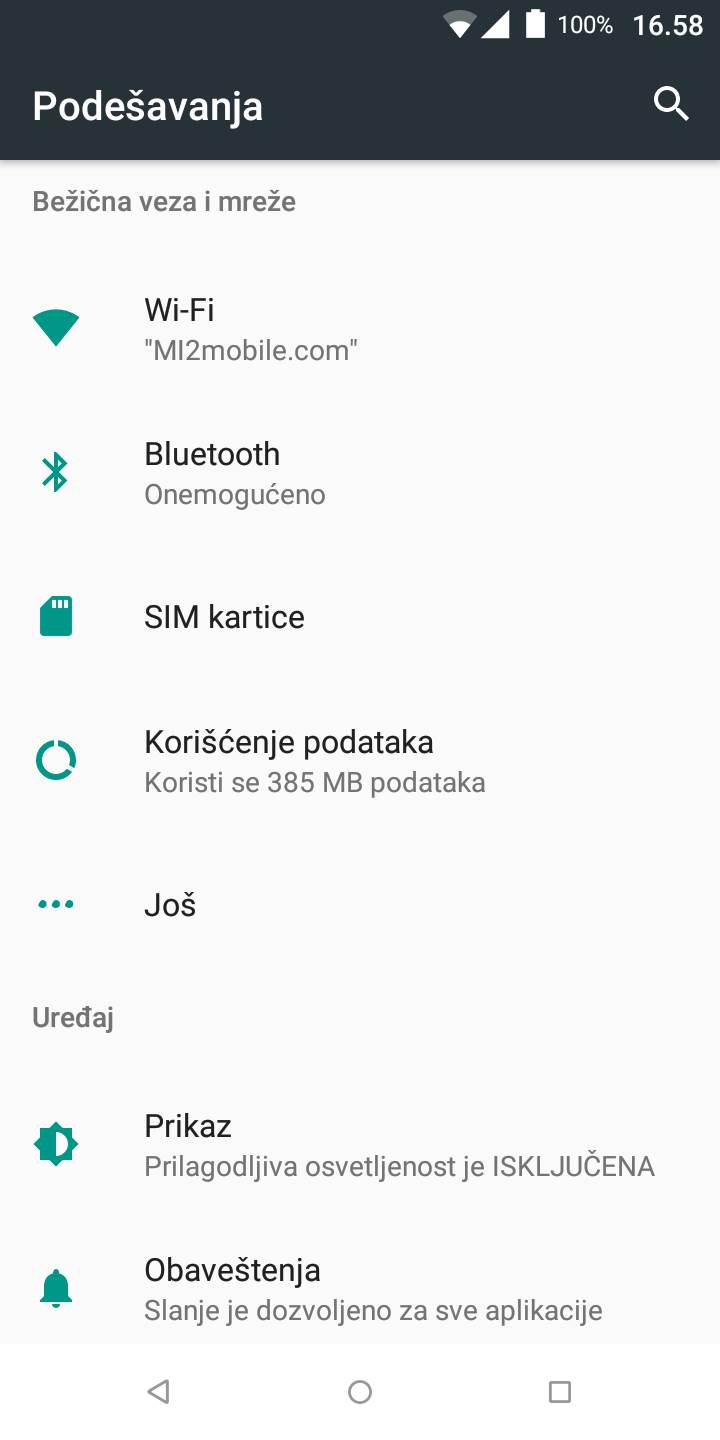
Task: Open Obaveštenja settings
Action: (x=360, y=1289)
